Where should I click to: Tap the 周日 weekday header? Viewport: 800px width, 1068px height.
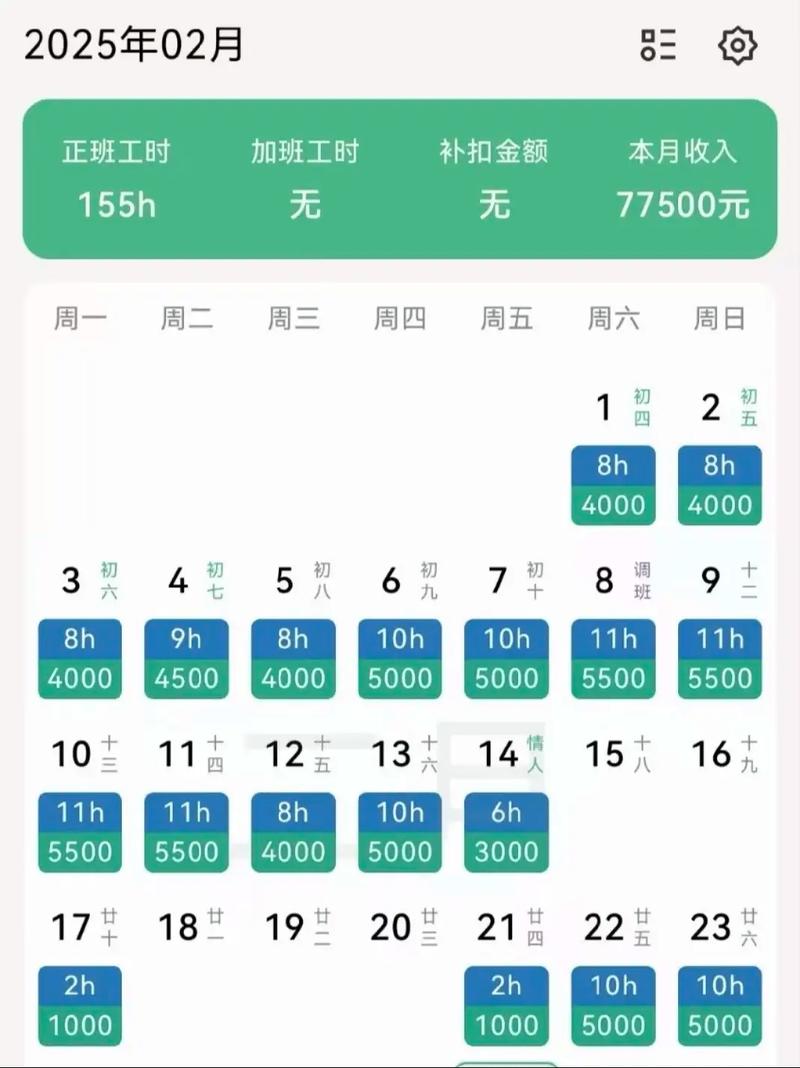[720, 318]
